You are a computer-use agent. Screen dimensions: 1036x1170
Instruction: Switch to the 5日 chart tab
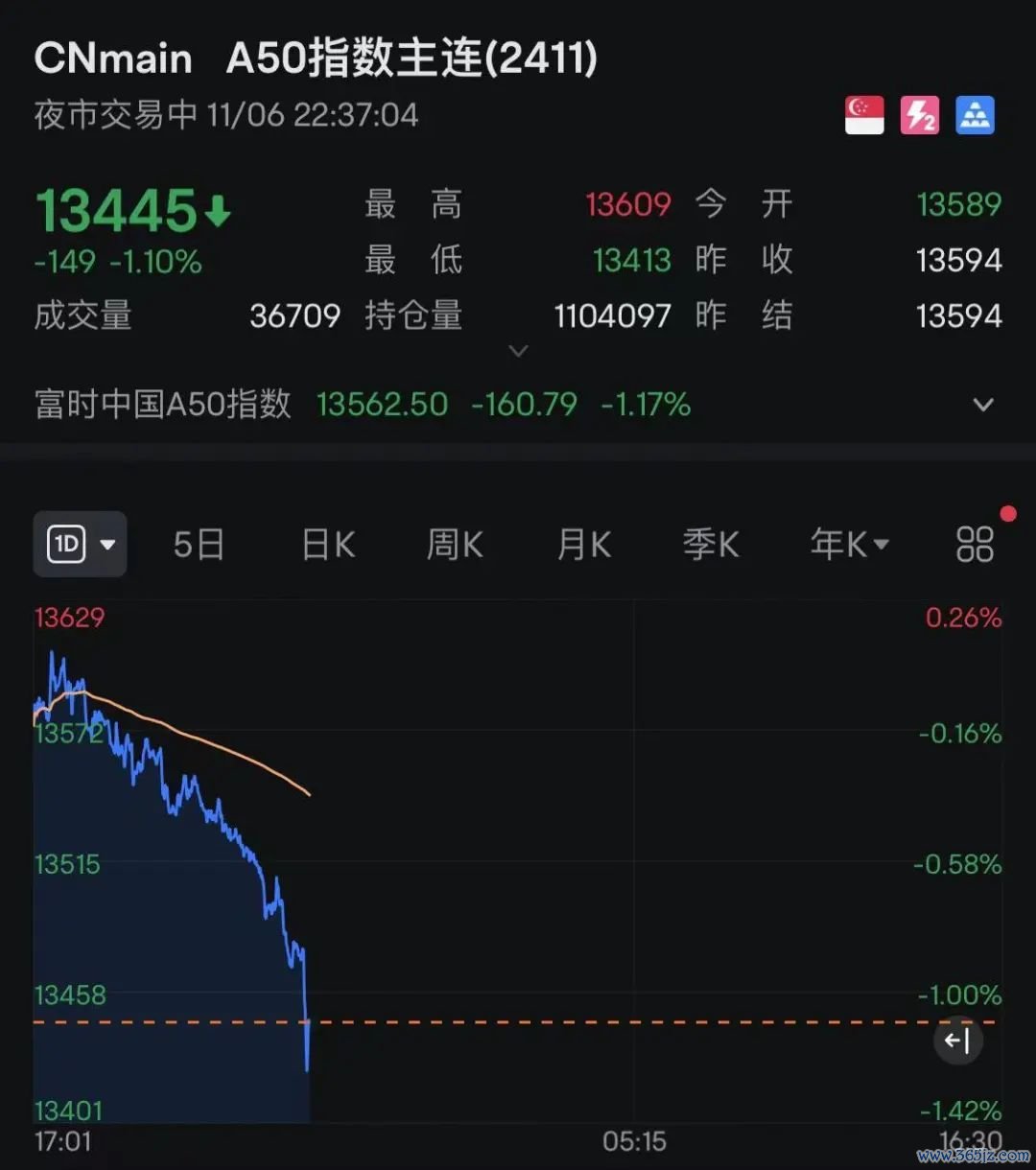[199, 545]
